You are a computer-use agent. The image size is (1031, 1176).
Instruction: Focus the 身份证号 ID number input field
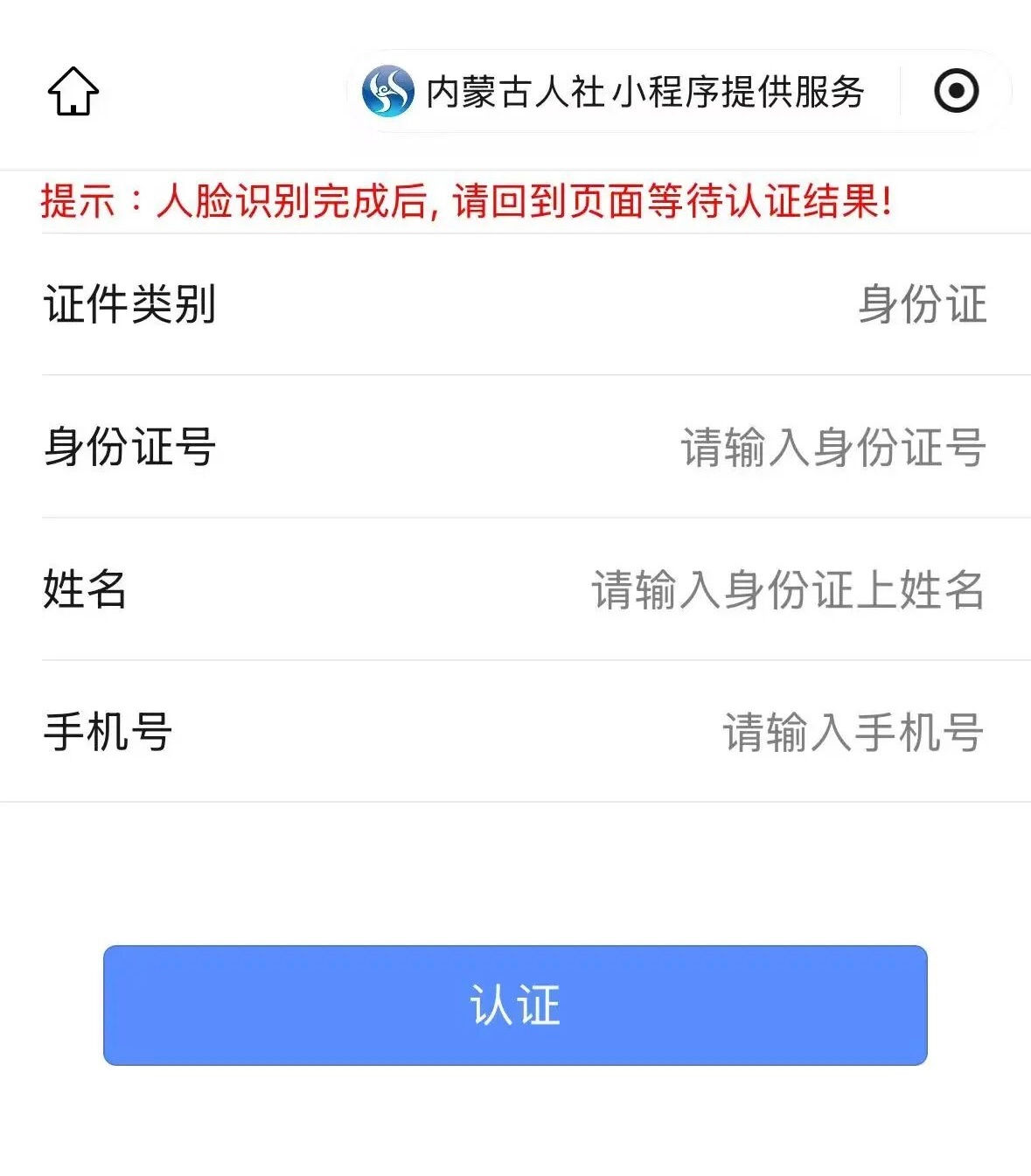831,448
